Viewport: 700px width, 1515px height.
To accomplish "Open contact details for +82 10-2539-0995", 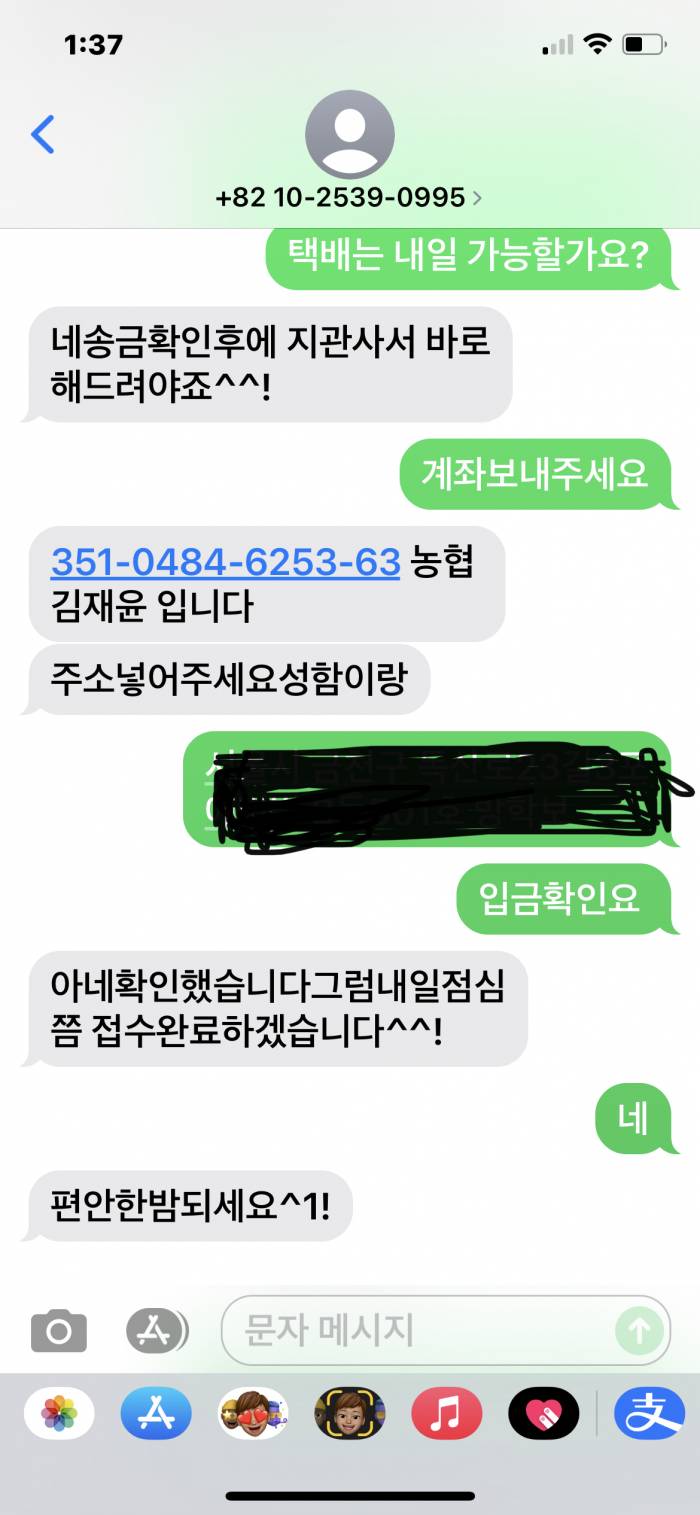I will [x=349, y=197].
